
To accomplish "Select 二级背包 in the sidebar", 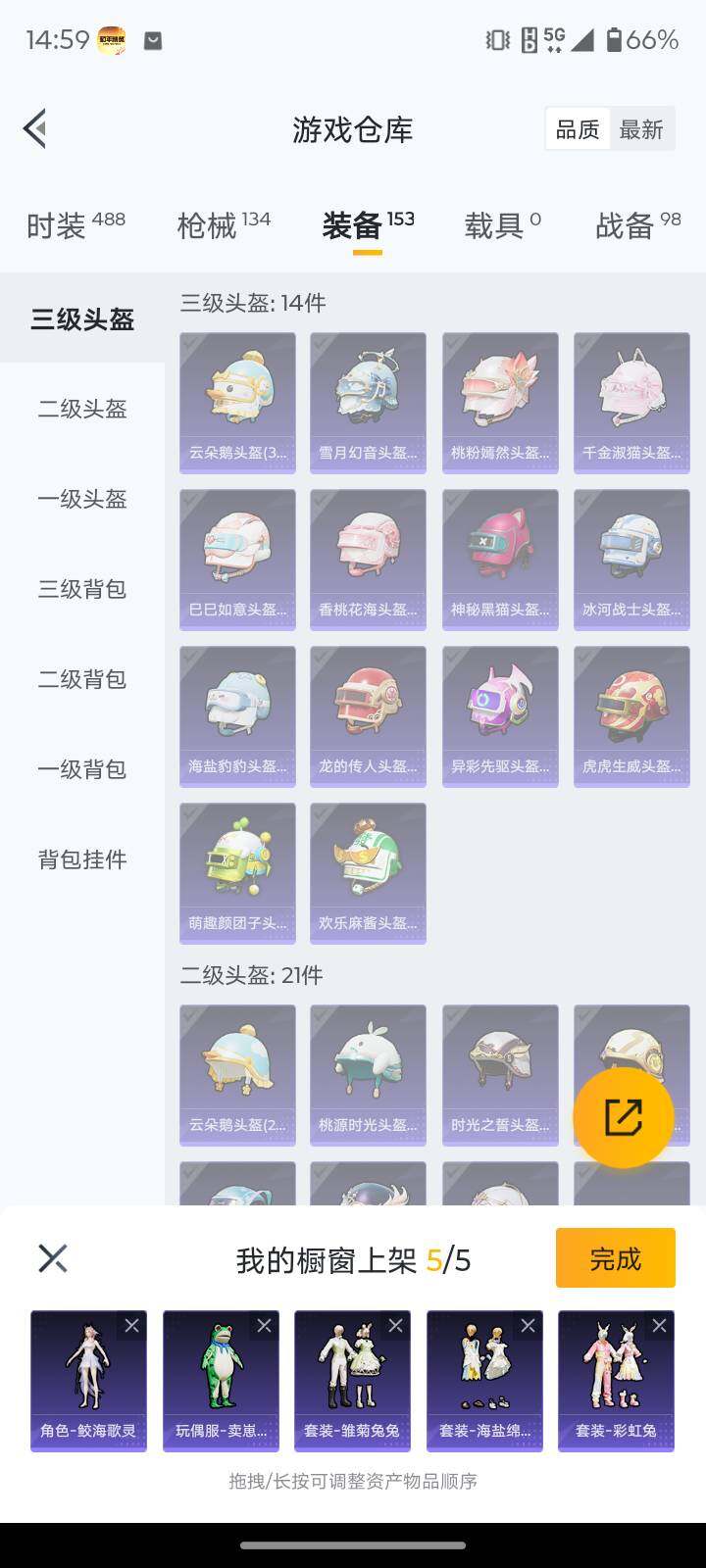I will 79,680.
